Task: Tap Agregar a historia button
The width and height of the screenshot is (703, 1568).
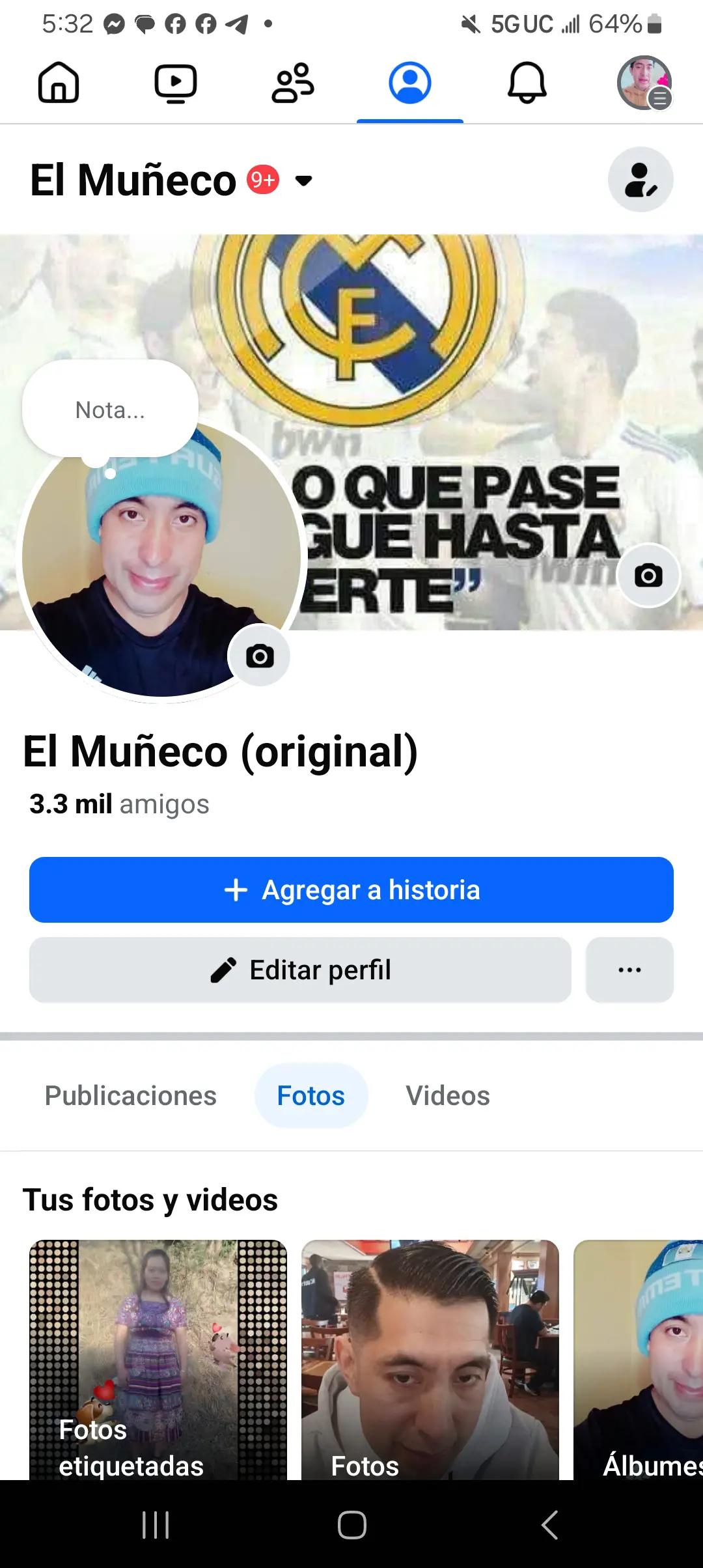Action: coord(351,889)
